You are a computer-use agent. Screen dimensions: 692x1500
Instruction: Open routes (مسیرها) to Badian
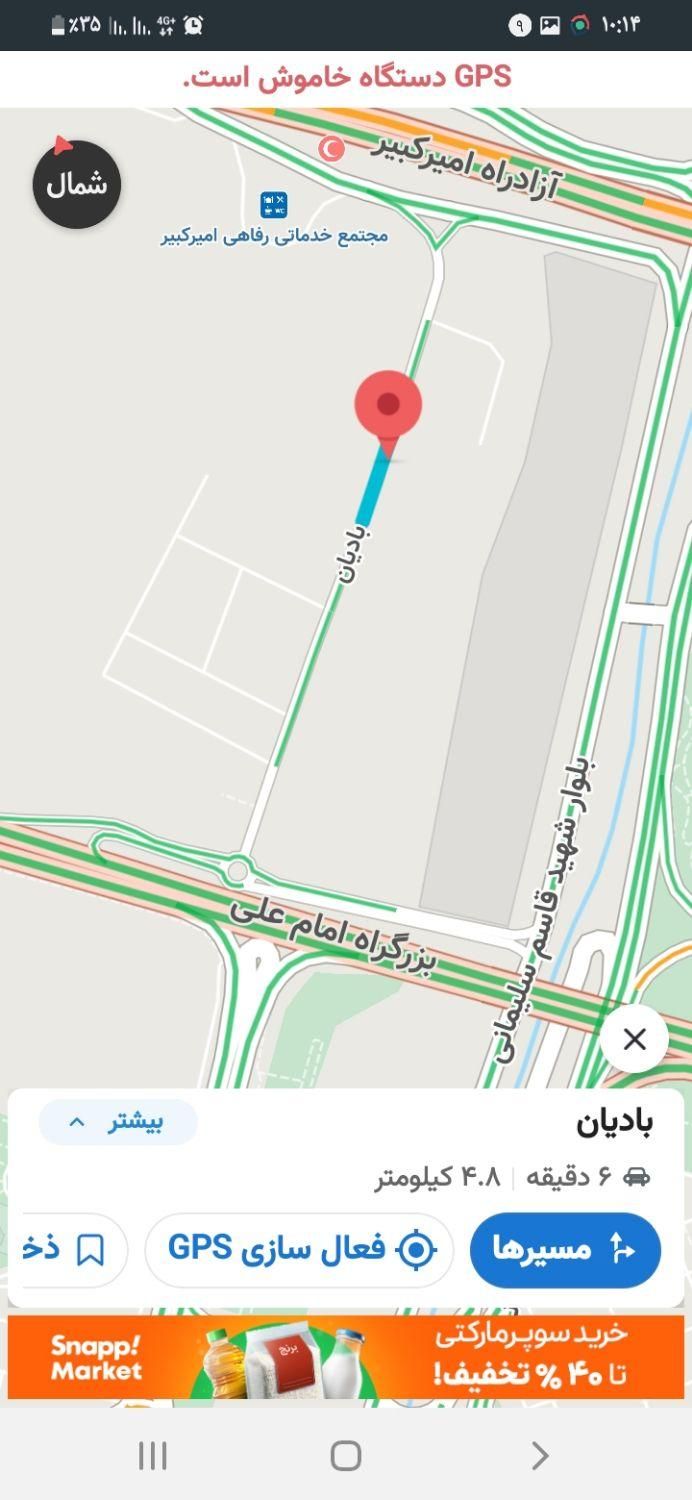pyautogui.click(x=565, y=1249)
